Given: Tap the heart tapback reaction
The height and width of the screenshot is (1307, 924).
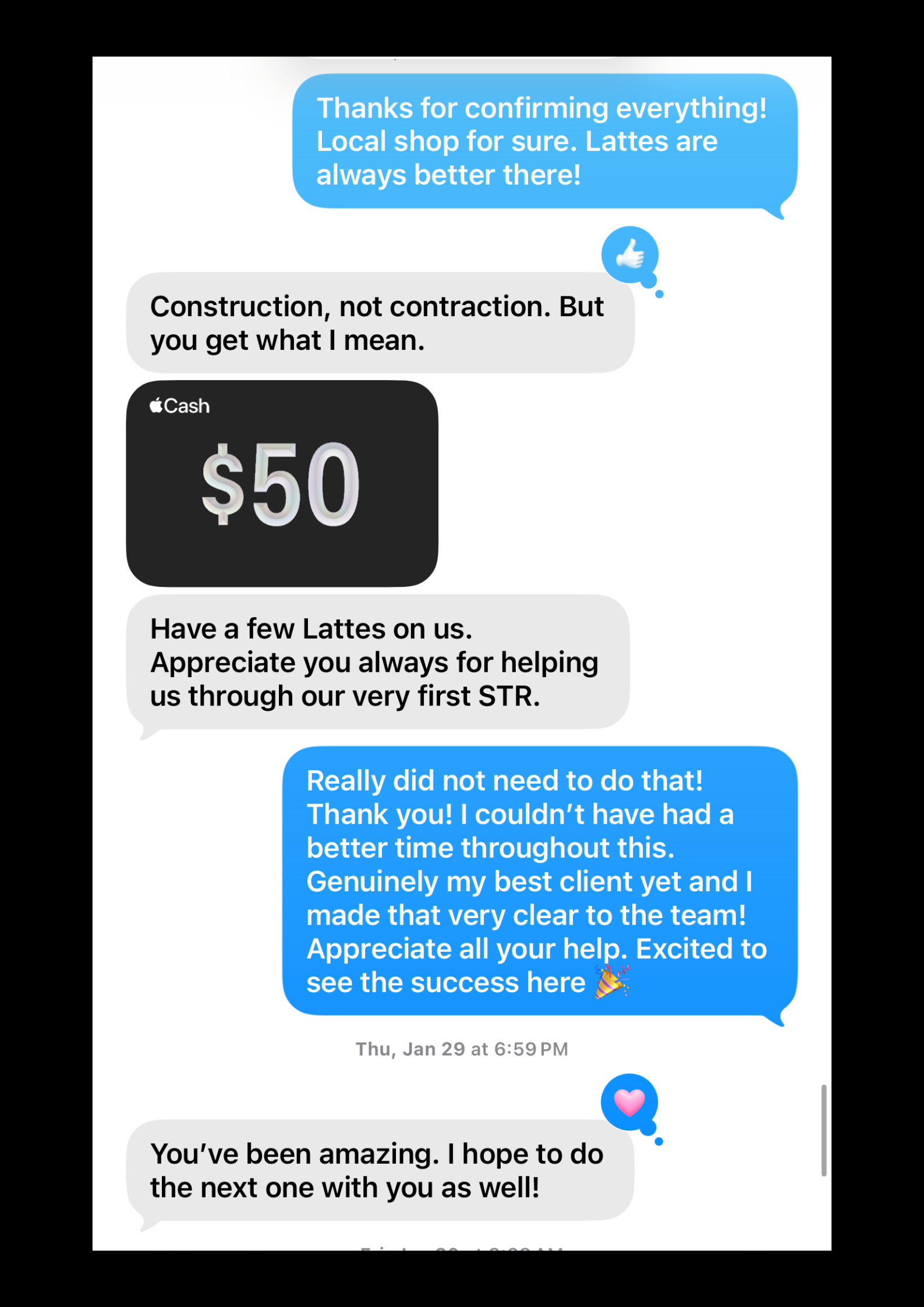Looking at the screenshot, I should [629, 1101].
